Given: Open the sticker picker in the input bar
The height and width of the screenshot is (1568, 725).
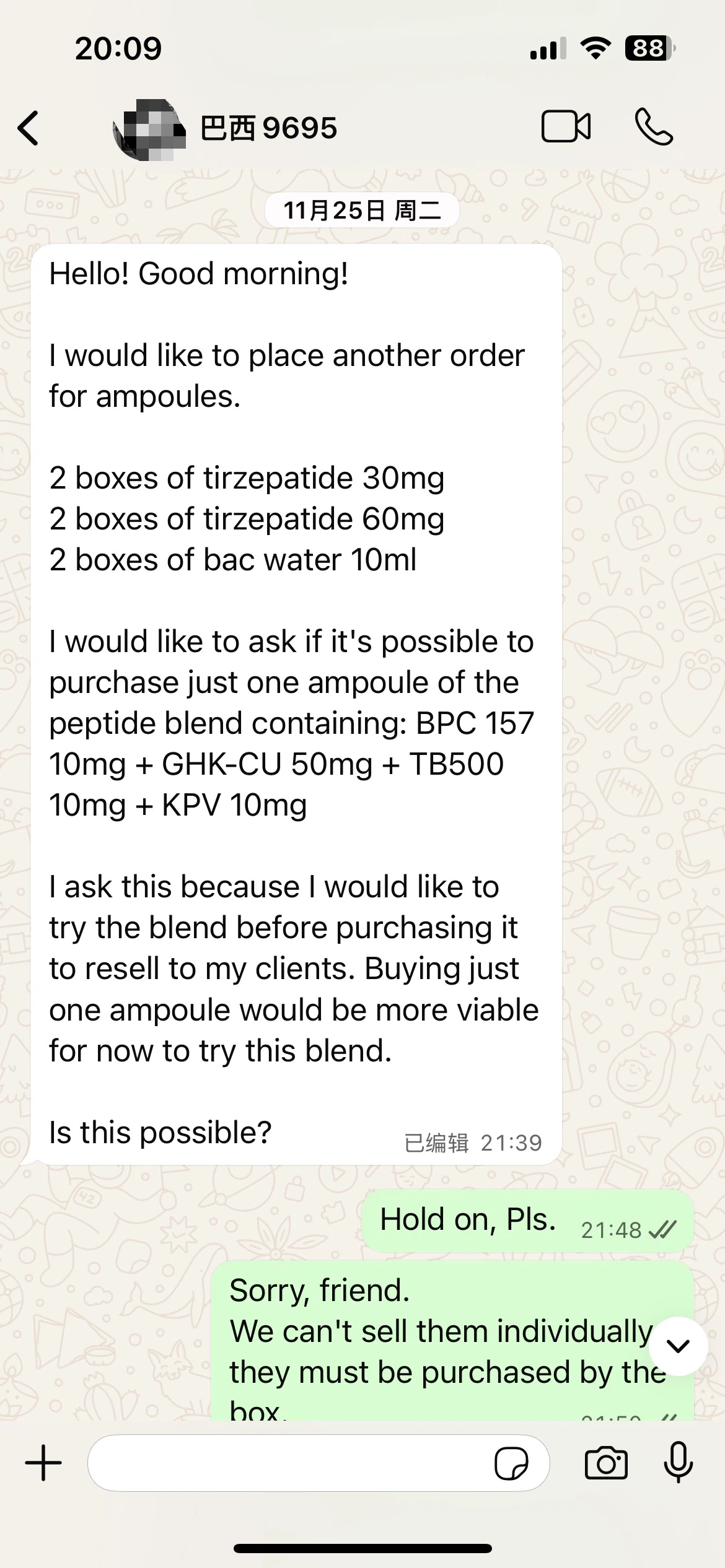Looking at the screenshot, I should pyautogui.click(x=512, y=1464).
